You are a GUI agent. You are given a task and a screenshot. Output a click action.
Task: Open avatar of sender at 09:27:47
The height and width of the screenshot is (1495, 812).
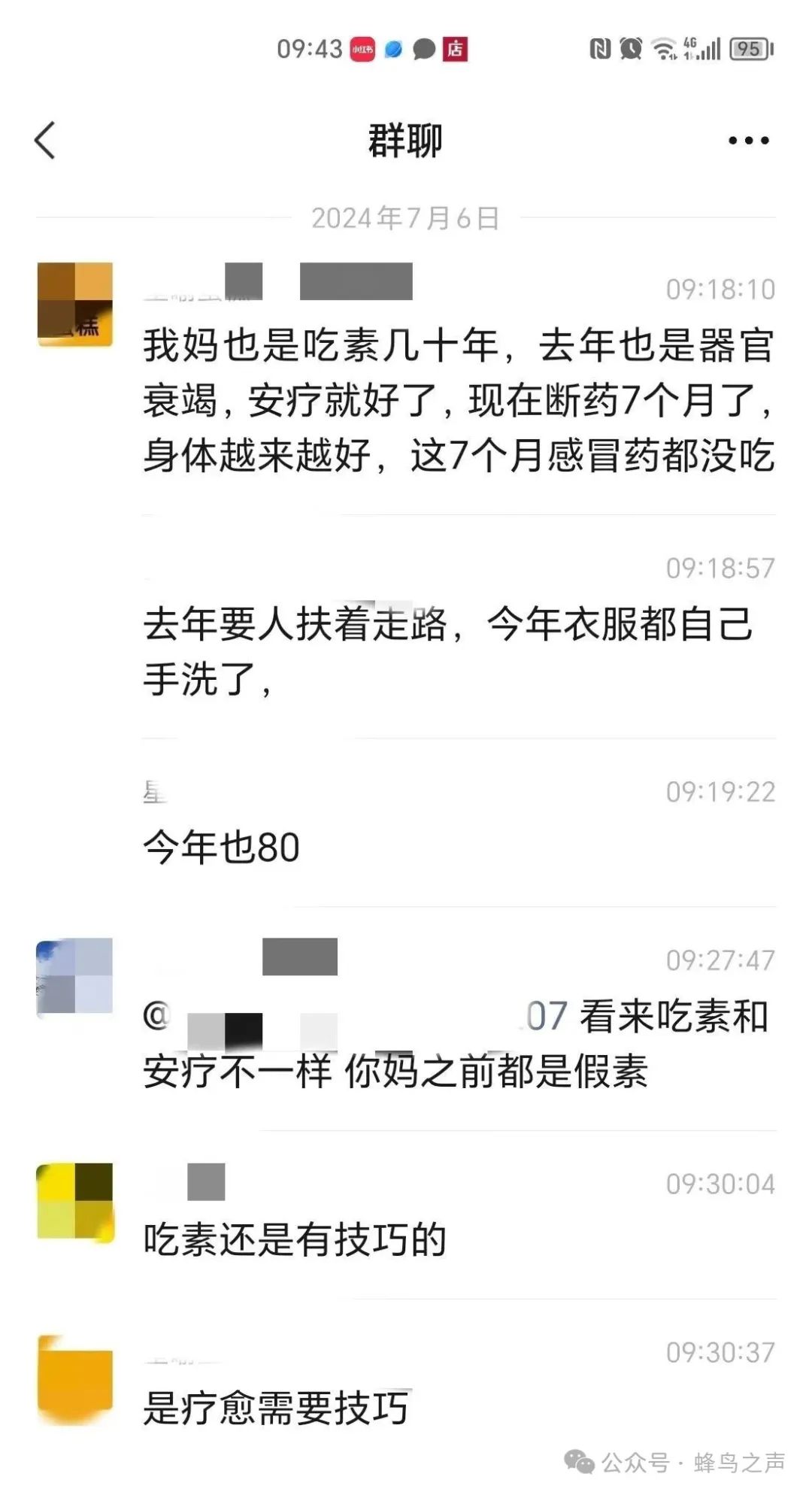[x=74, y=977]
